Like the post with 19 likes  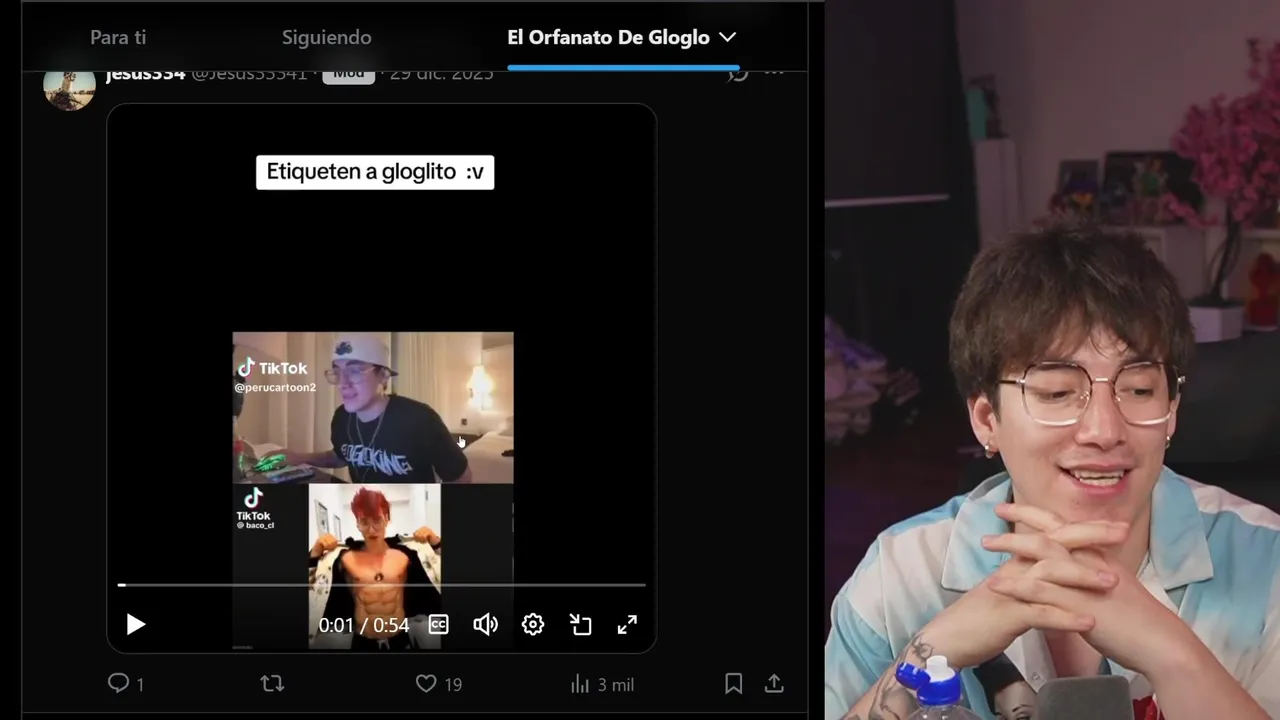click(x=427, y=684)
